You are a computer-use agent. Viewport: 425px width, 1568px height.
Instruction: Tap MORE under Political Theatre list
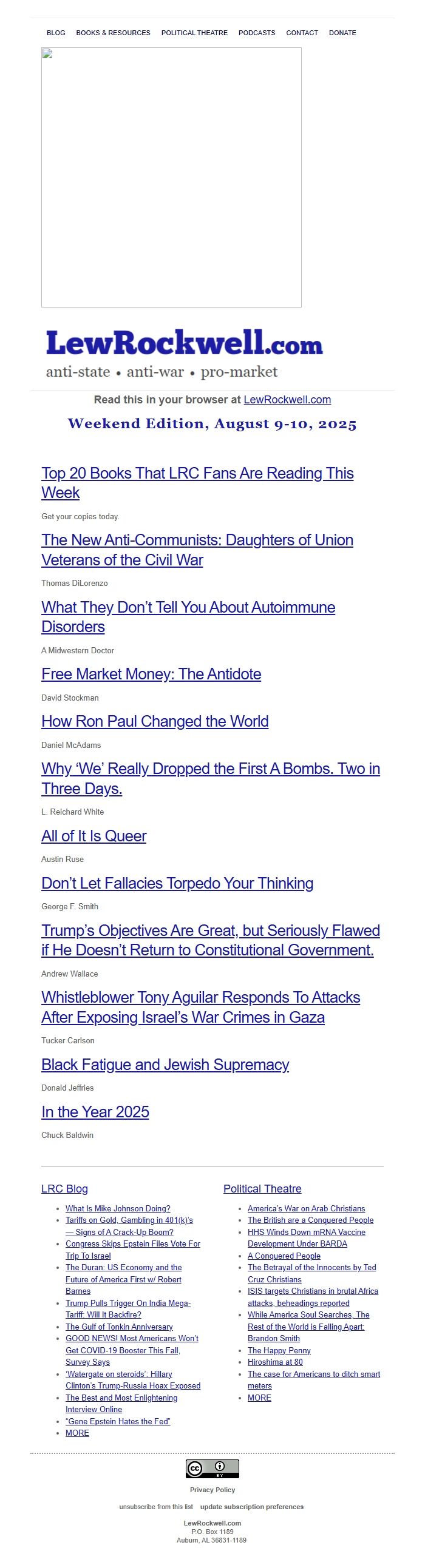tap(259, 1398)
